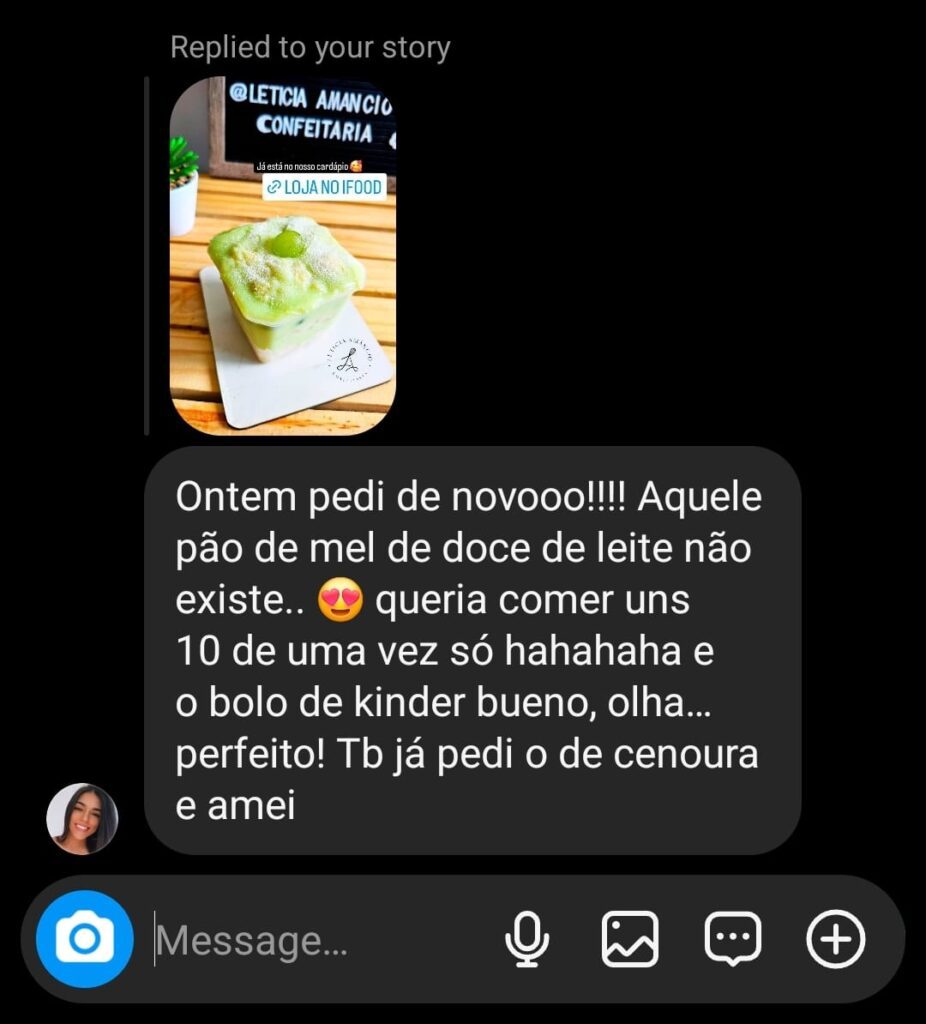Open the replied story preview
Viewport: 926px width, 1024px height.
click(x=283, y=256)
